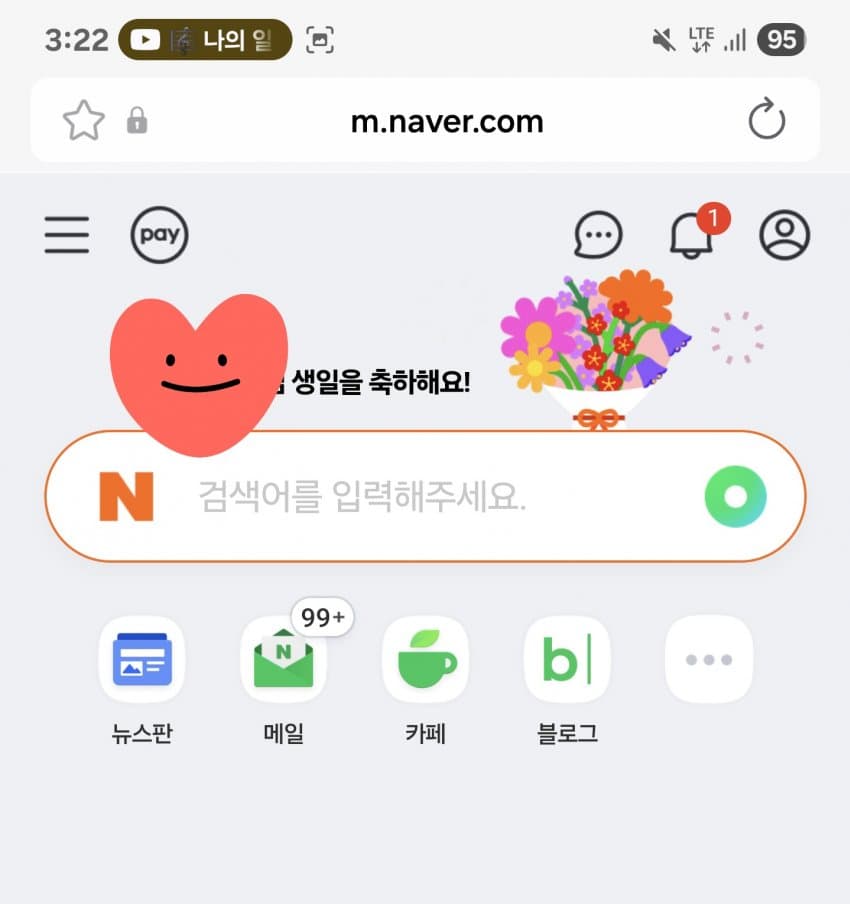This screenshot has width=850, height=904.
Task: Open 뉴스판 news shortcut
Action: pos(141,660)
